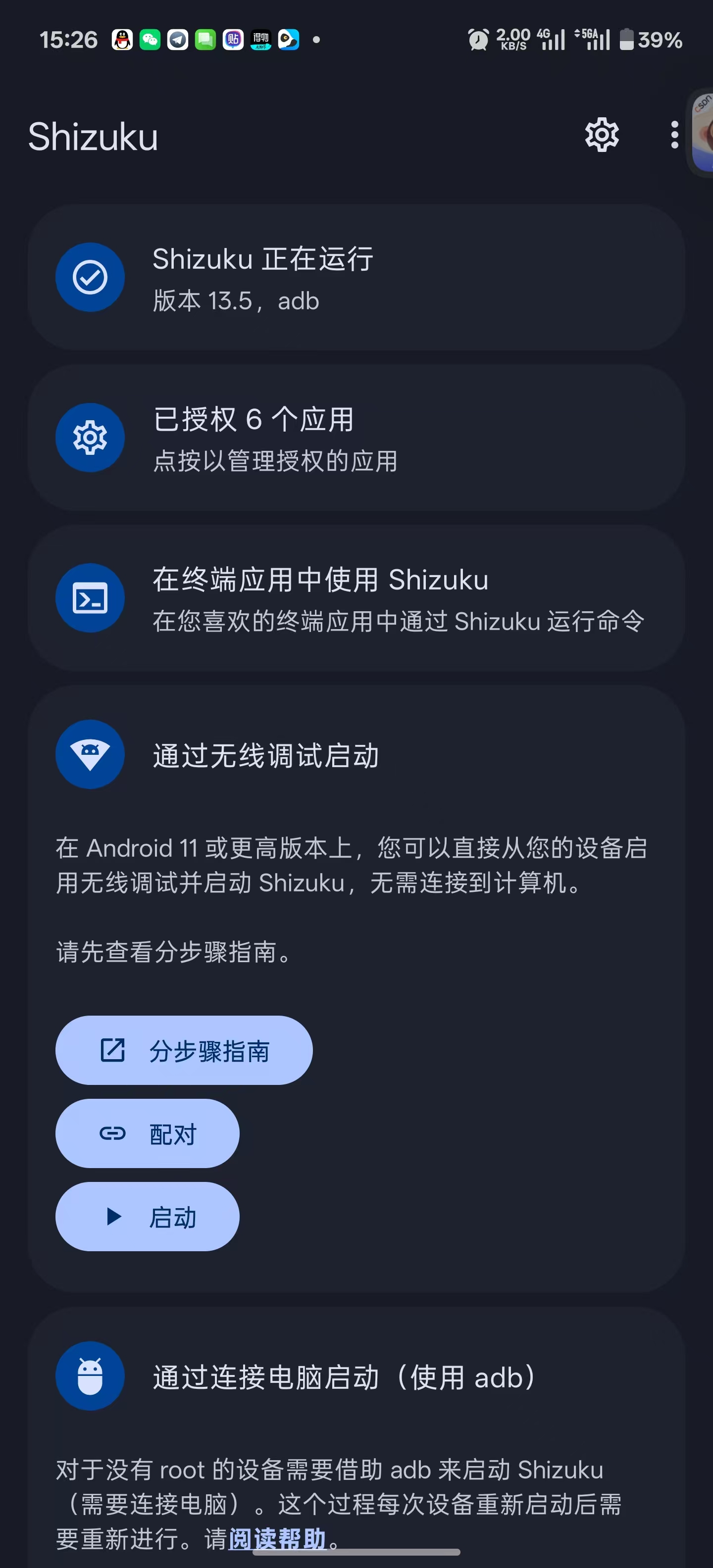Click the authorized apps gear icon
Screen dimensions: 713x1568
[90, 437]
